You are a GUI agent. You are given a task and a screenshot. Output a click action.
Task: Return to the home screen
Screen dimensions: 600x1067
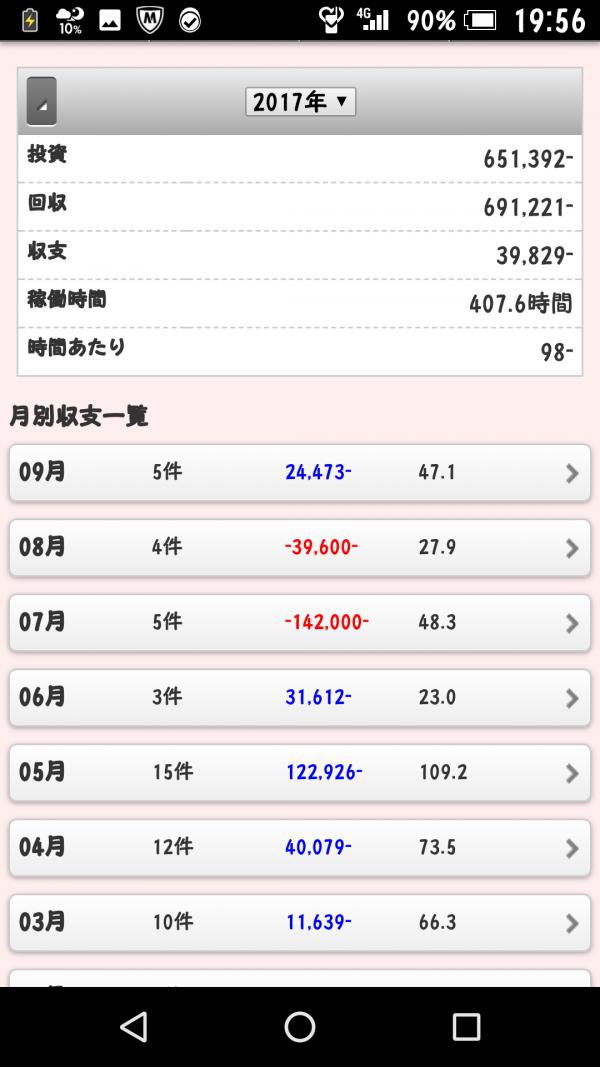click(300, 1026)
